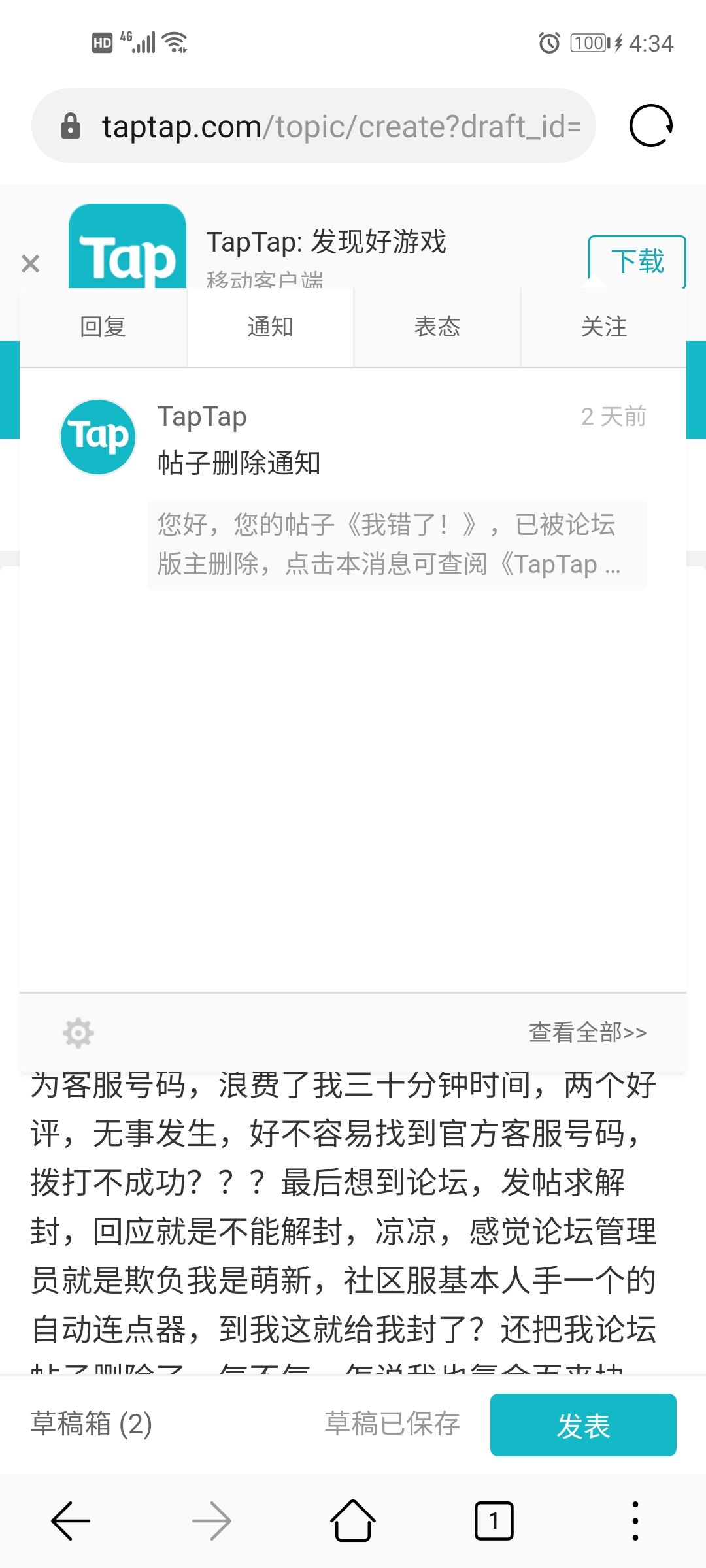The image size is (706, 1568).
Task: Publish the post with 发表 button
Action: point(584,1426)
